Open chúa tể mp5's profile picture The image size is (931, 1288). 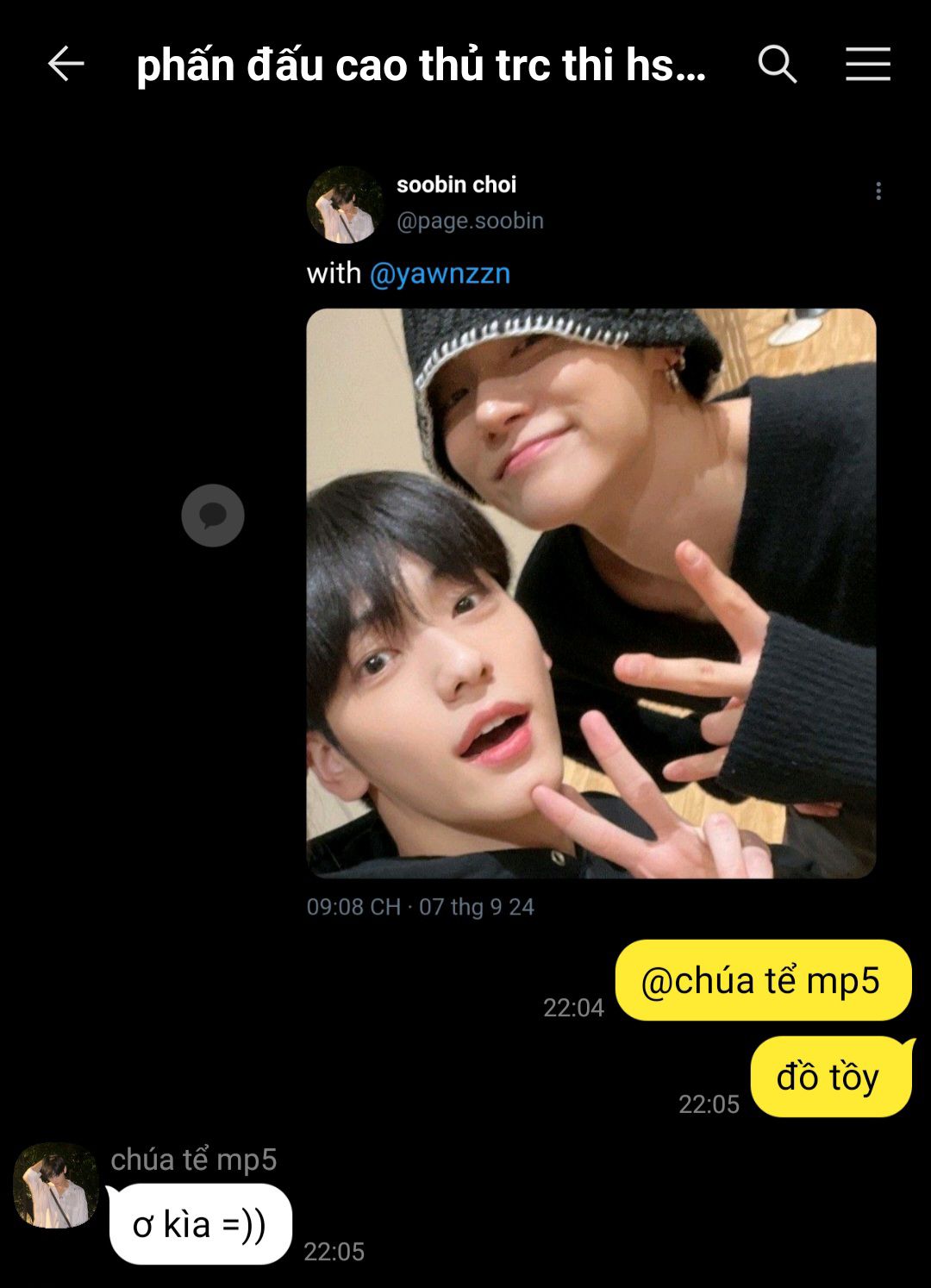[55, 1185]
